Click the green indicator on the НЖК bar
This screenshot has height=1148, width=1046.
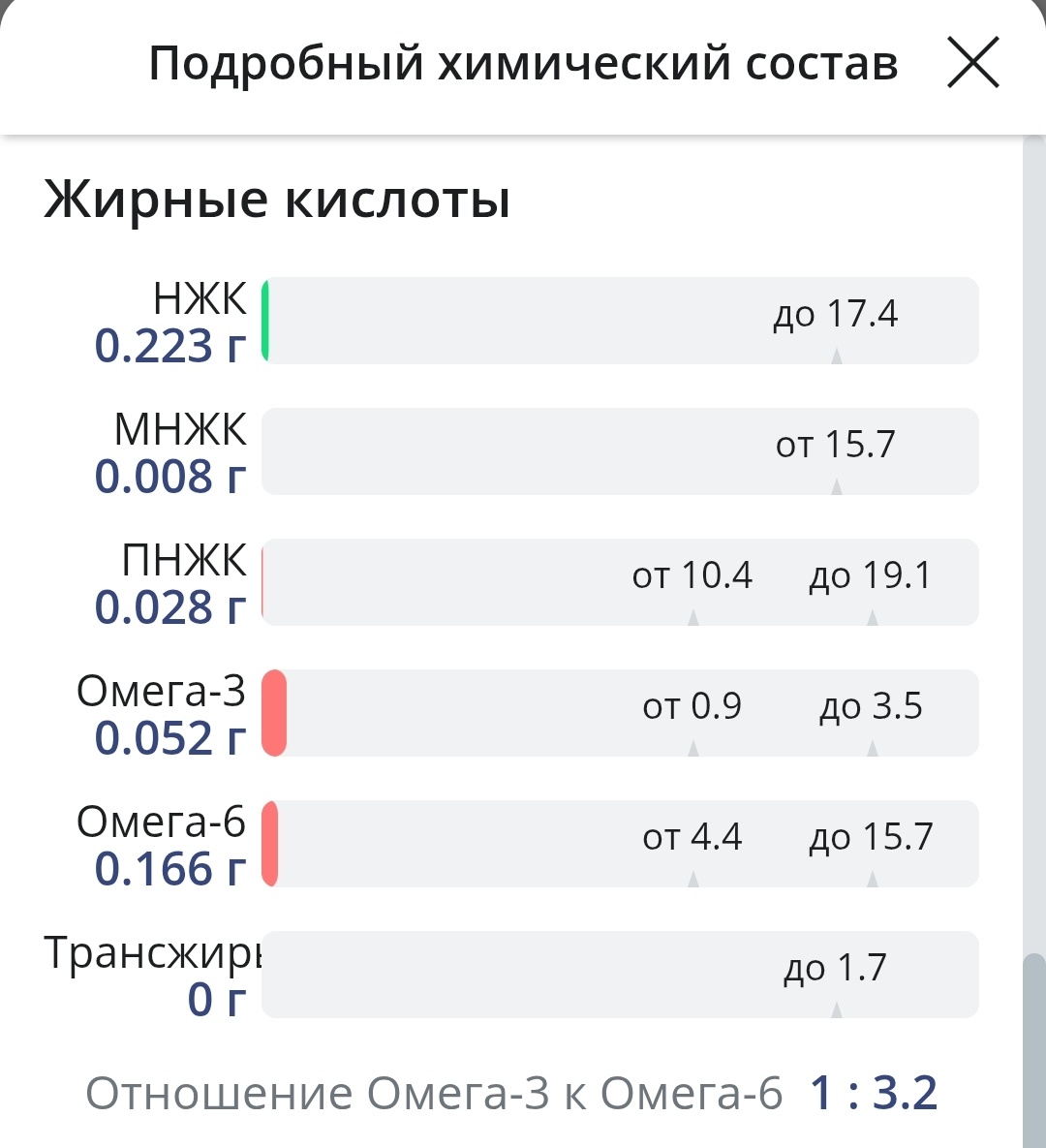(265, 321)
